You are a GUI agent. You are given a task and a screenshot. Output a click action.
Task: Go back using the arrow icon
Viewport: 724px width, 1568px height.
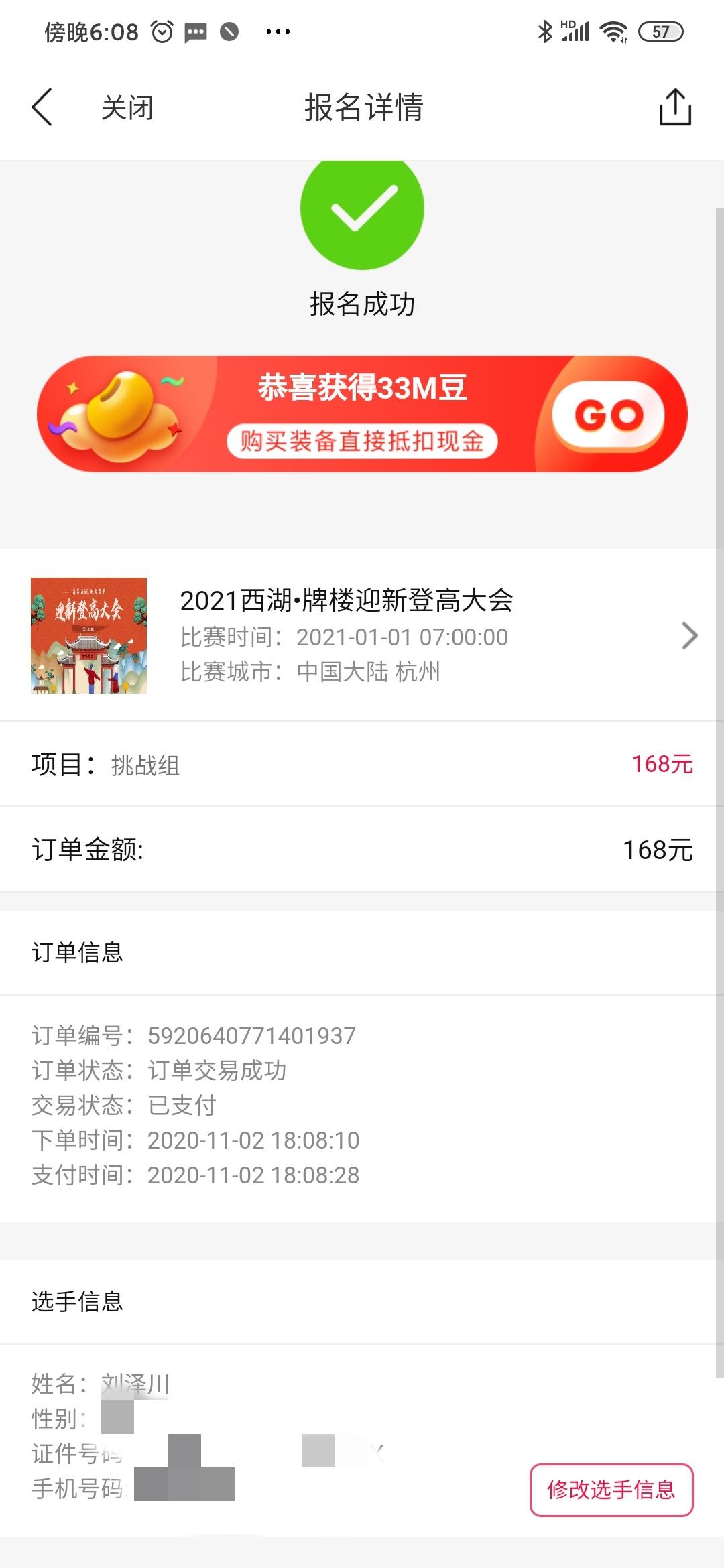click(42, 107)
